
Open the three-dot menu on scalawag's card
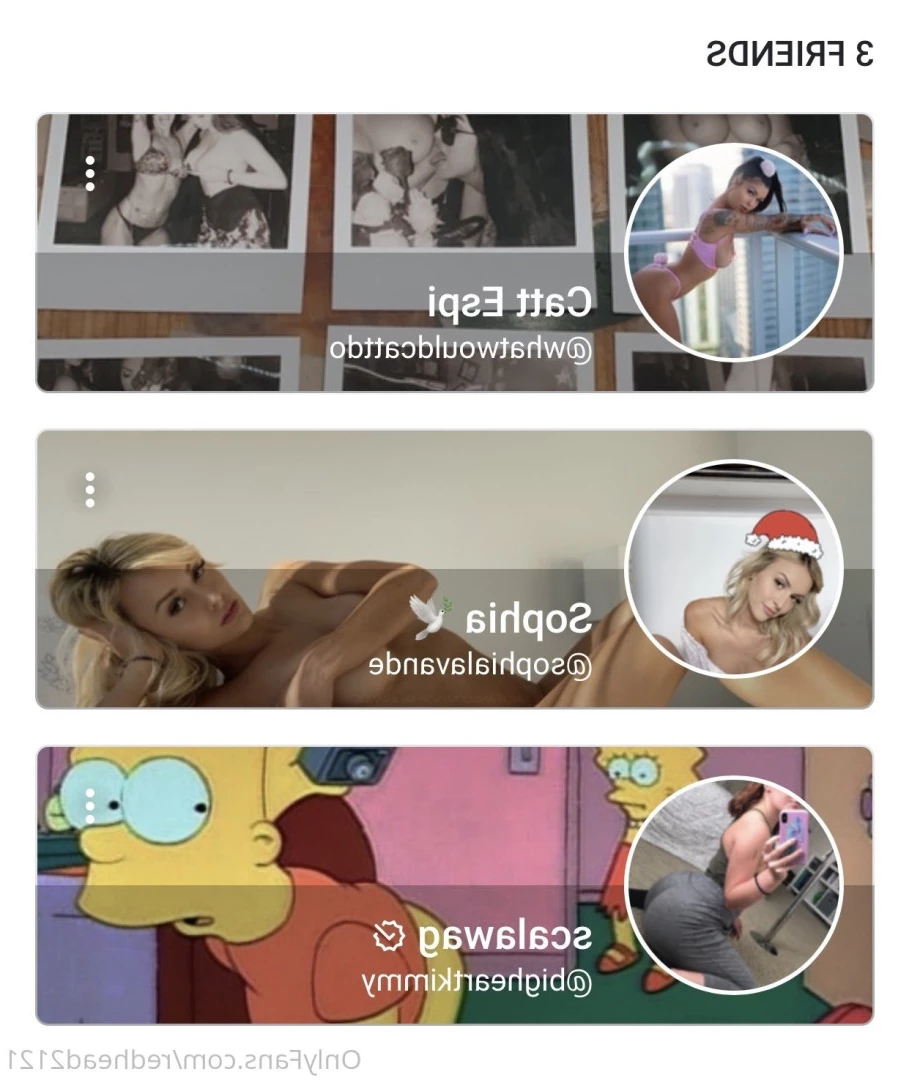click(x=90, y=806)
